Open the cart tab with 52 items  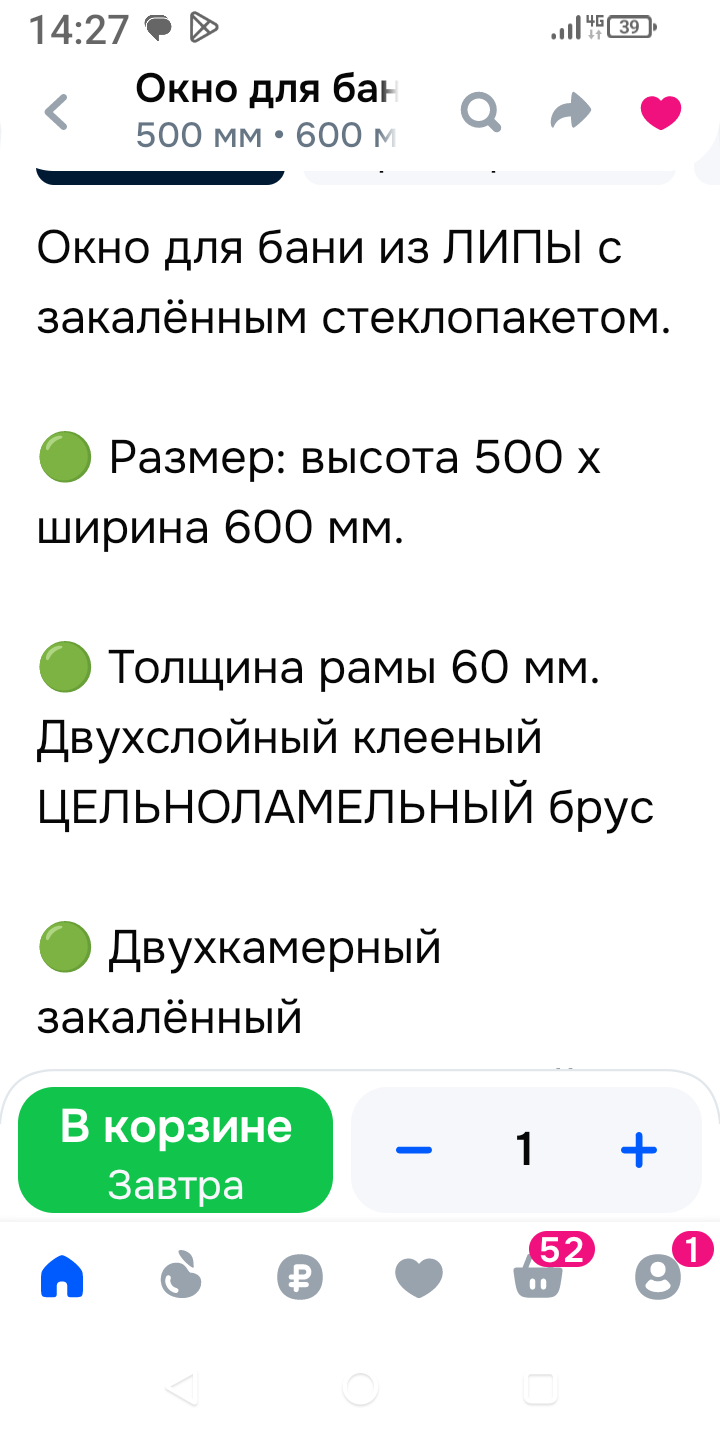(x=538, y=1277)
